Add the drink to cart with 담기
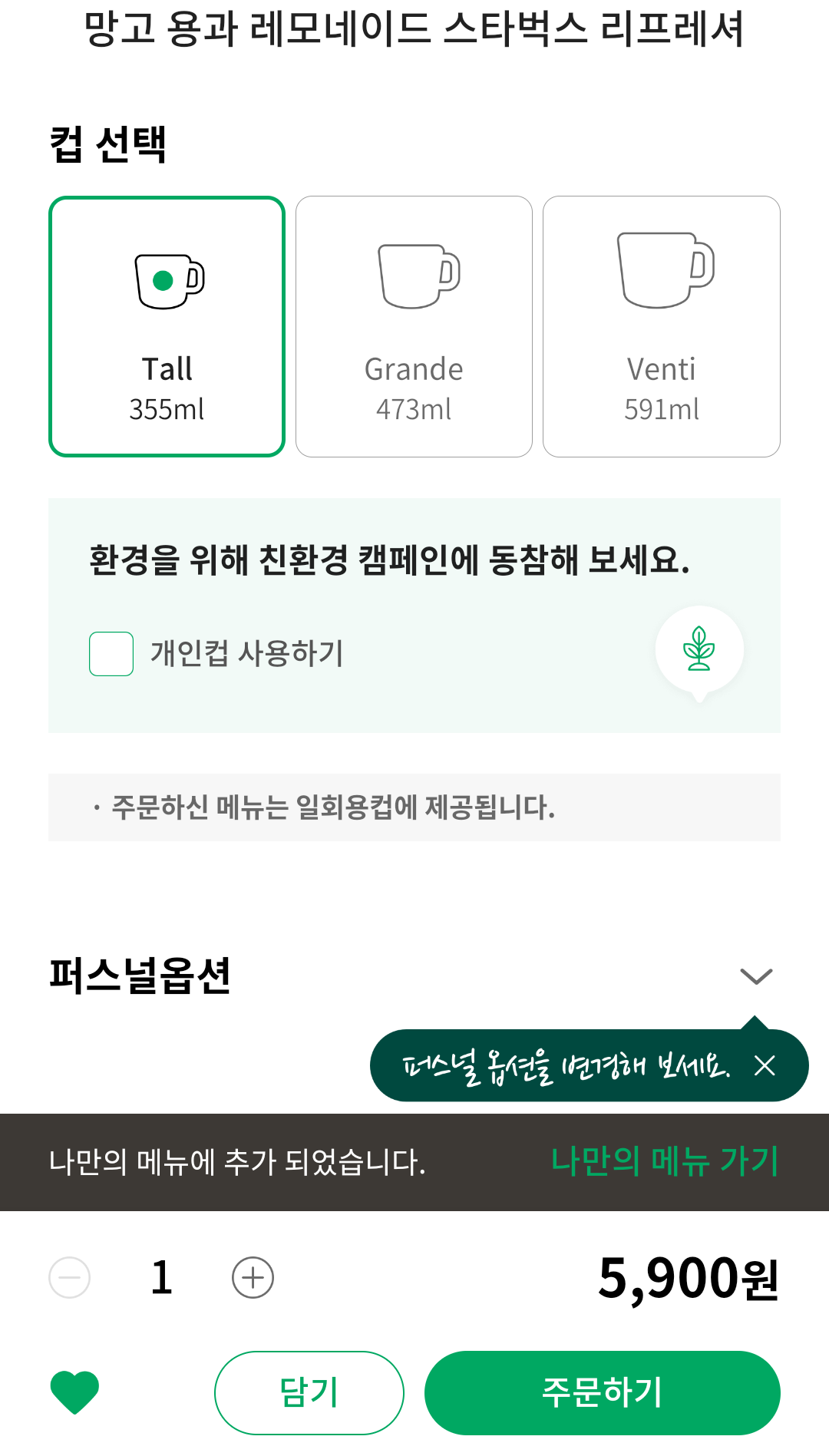The width and height of the screenshot is (829, 1456). pos(309,1392)
